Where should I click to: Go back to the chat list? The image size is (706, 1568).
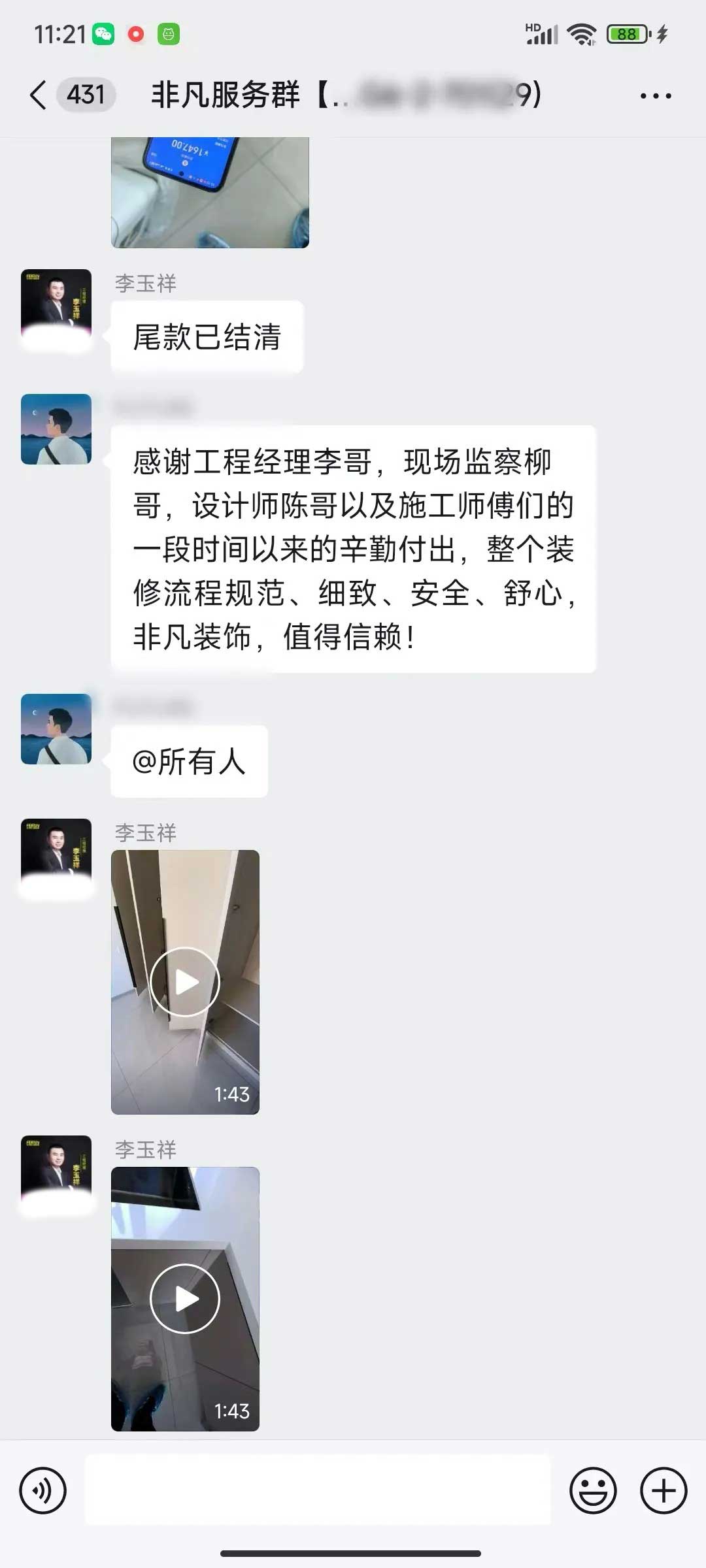click(x=39, y=95)
